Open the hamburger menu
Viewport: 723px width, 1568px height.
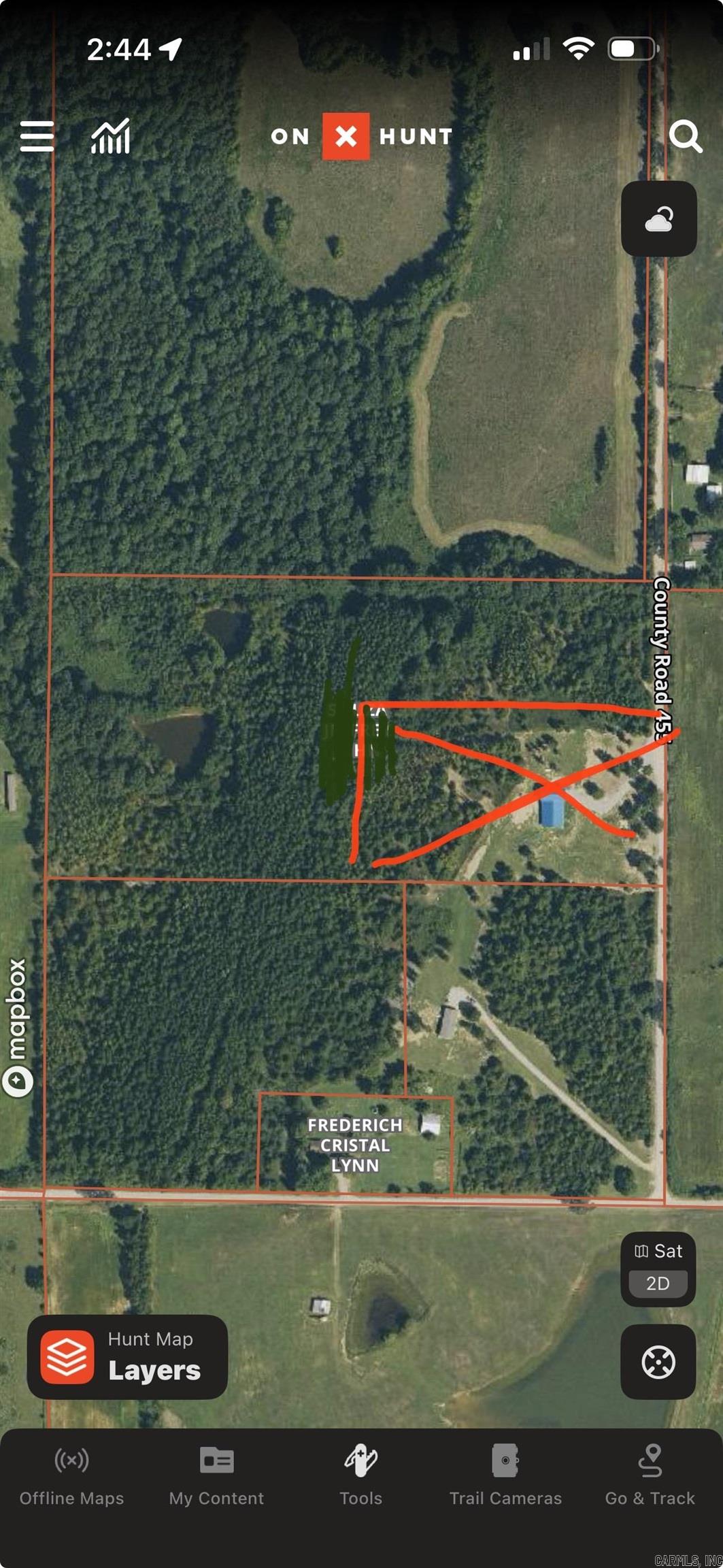point(37,136)
